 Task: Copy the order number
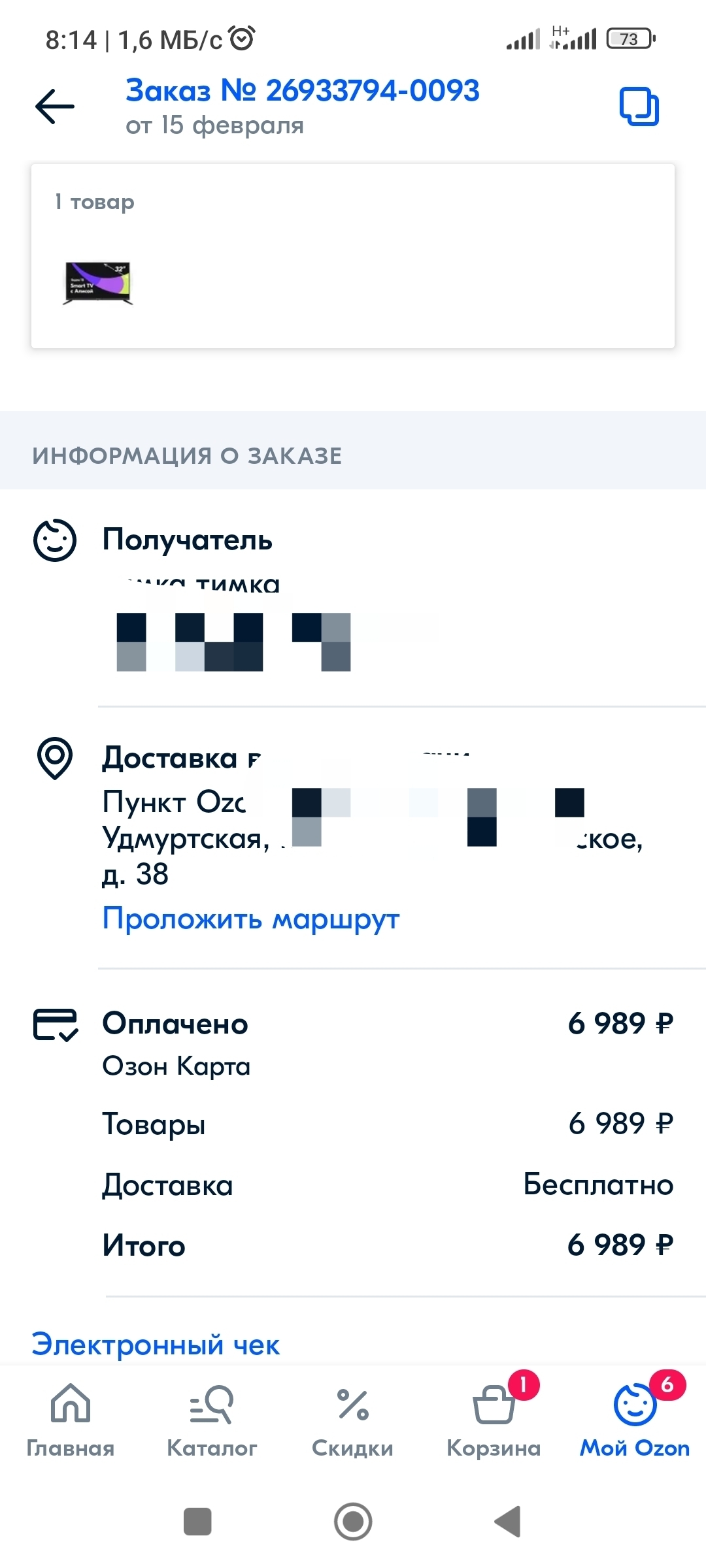click(x=639, y=106)
